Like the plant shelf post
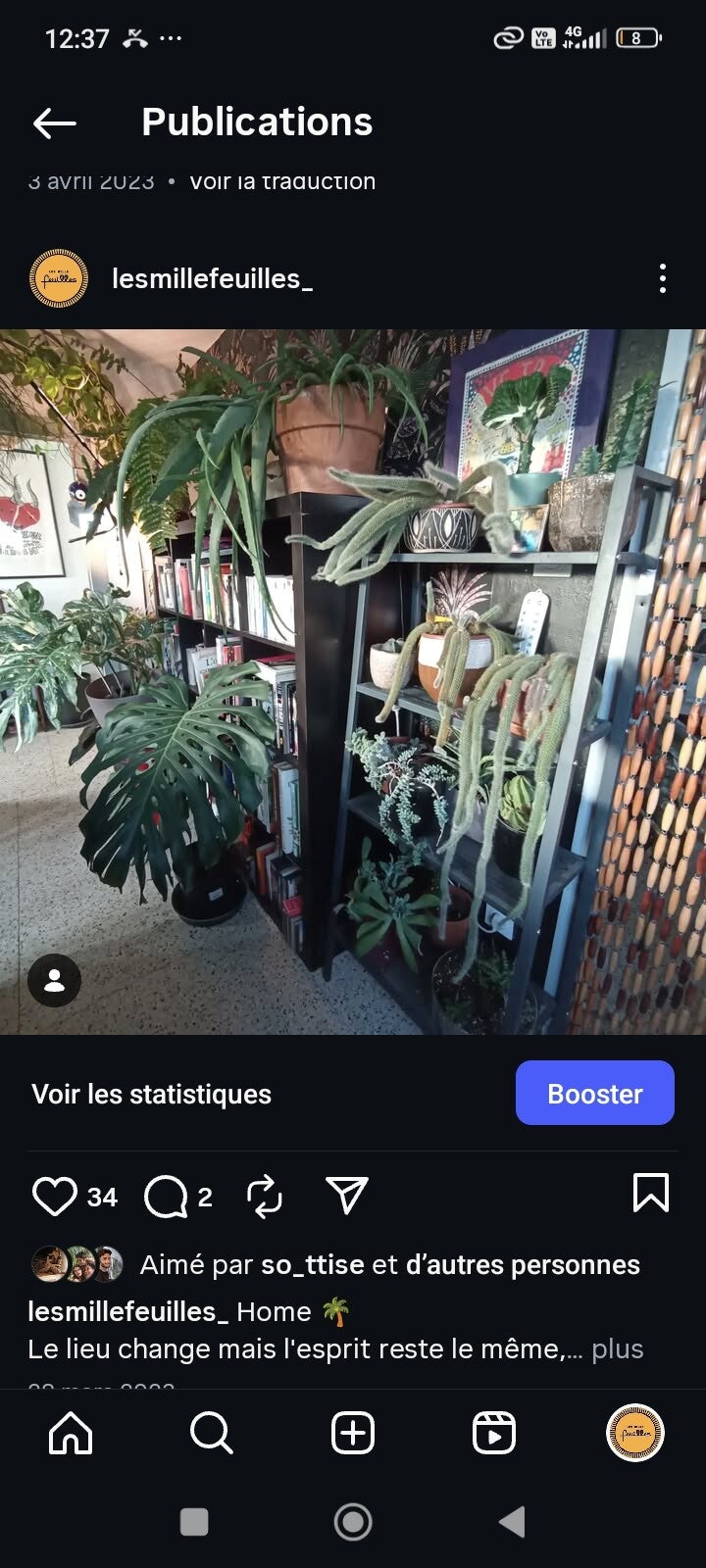 pos(54,1197)
